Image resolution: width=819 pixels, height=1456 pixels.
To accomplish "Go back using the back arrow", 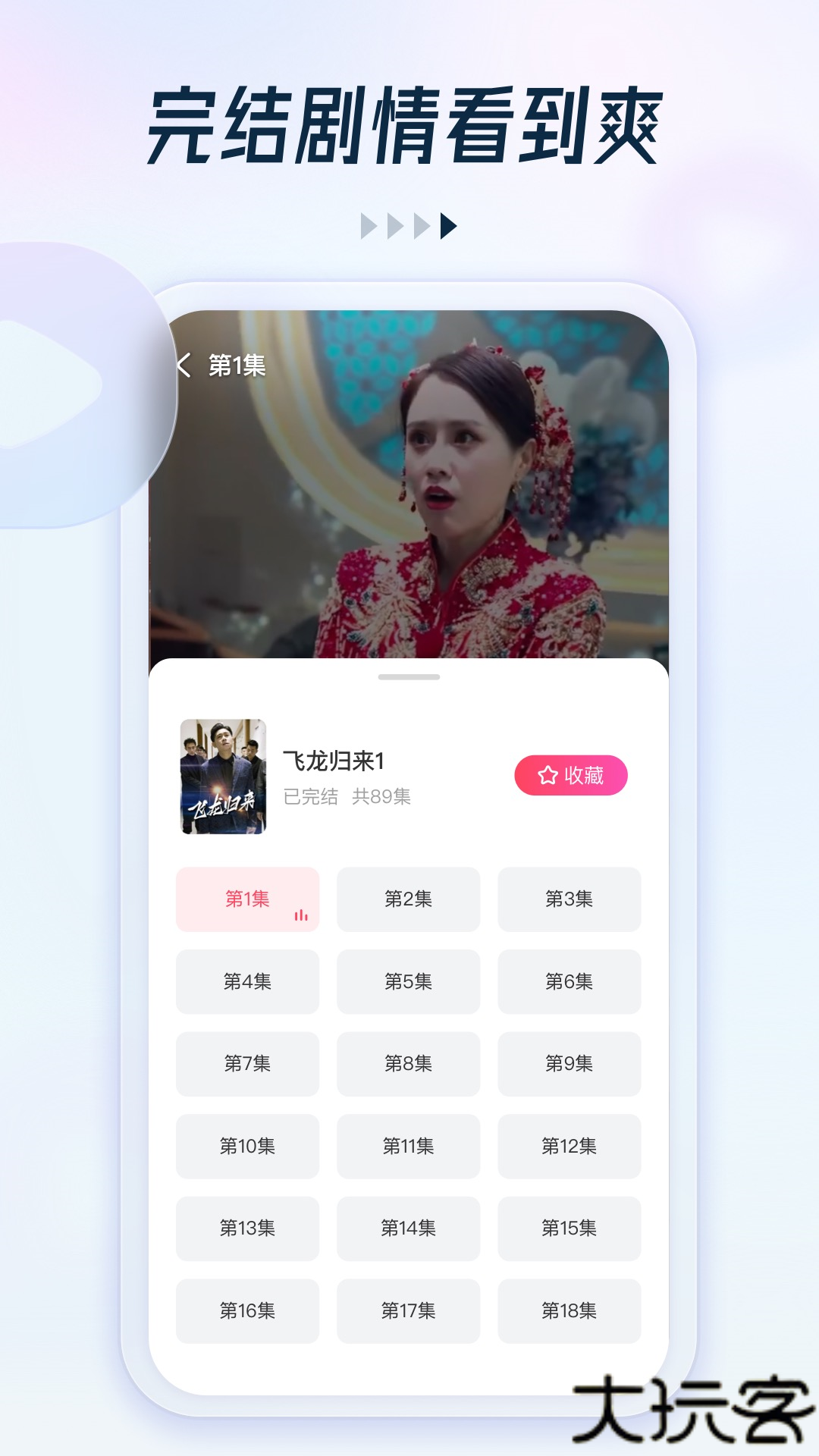I will (184, 365).
